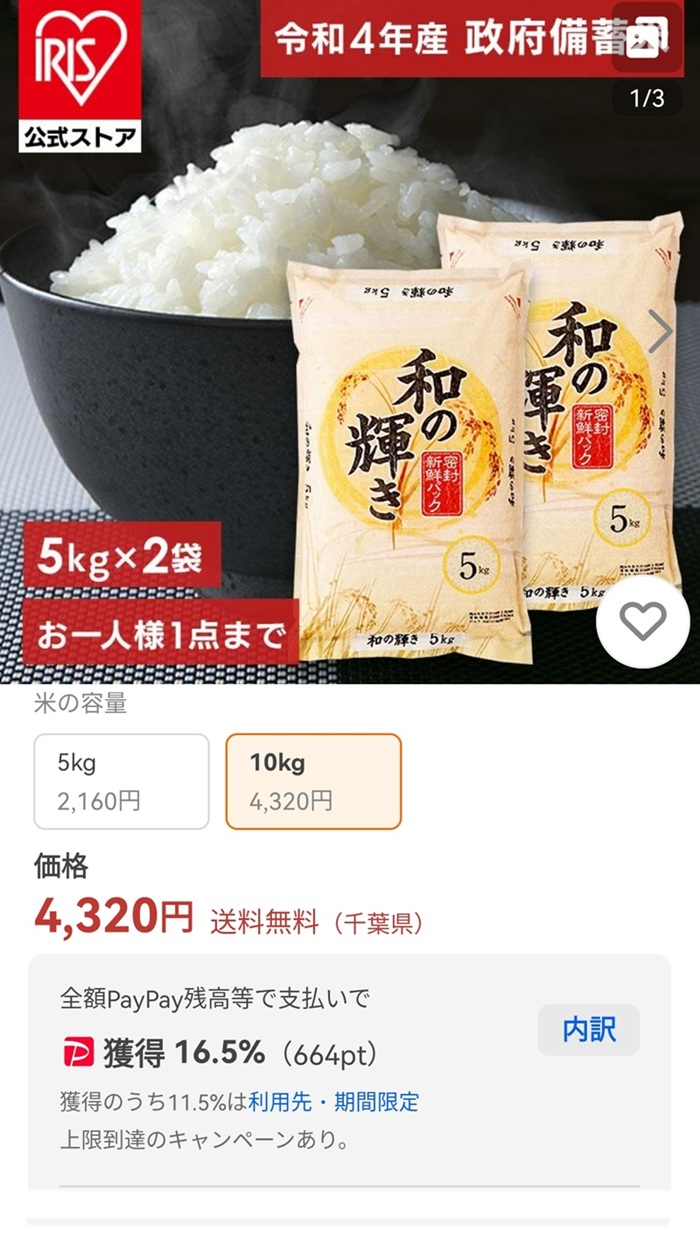
Task: Open the 利用先・期間限定 link
Action: [334, 1102]
